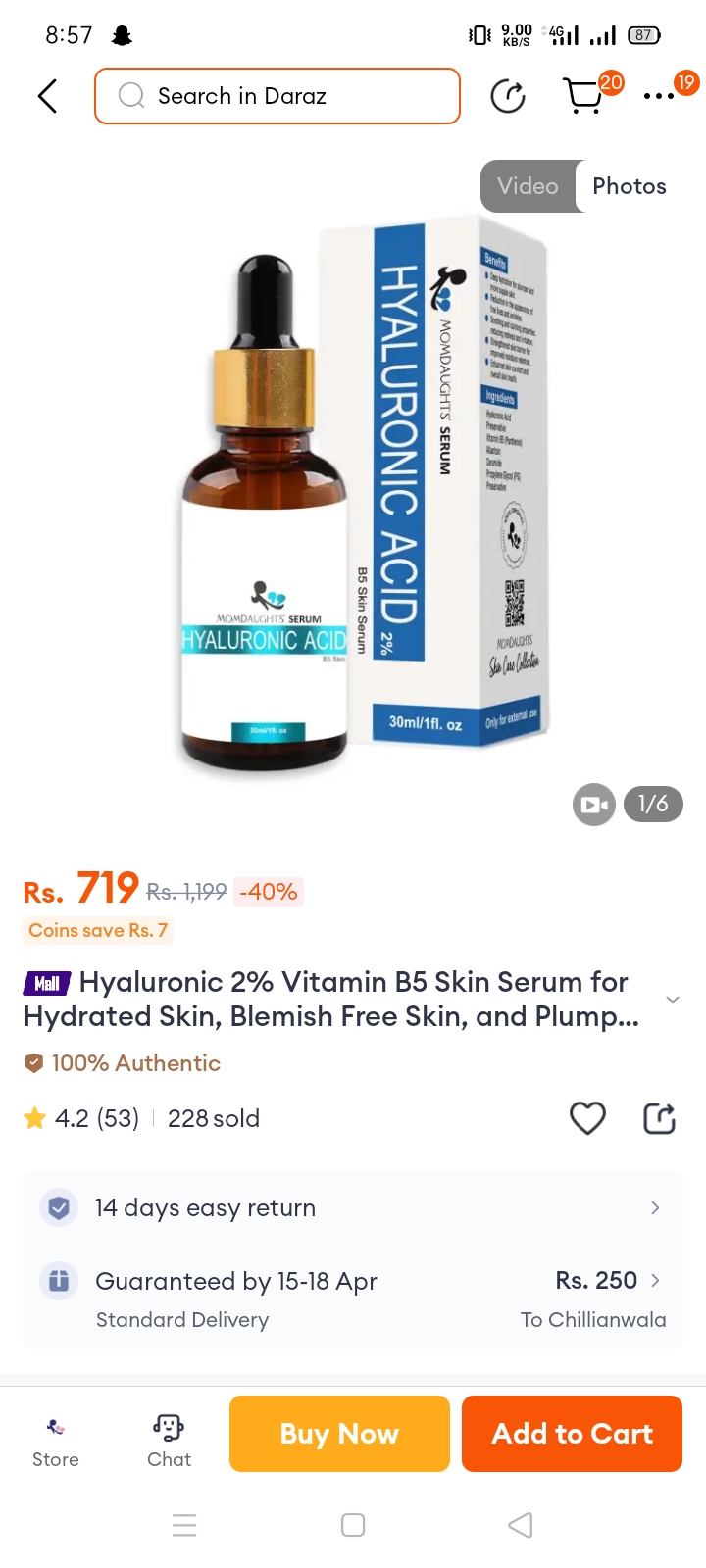Go to the home screen
The width and height of the screenshot is (706, 1568).
tap(353, 1525)
